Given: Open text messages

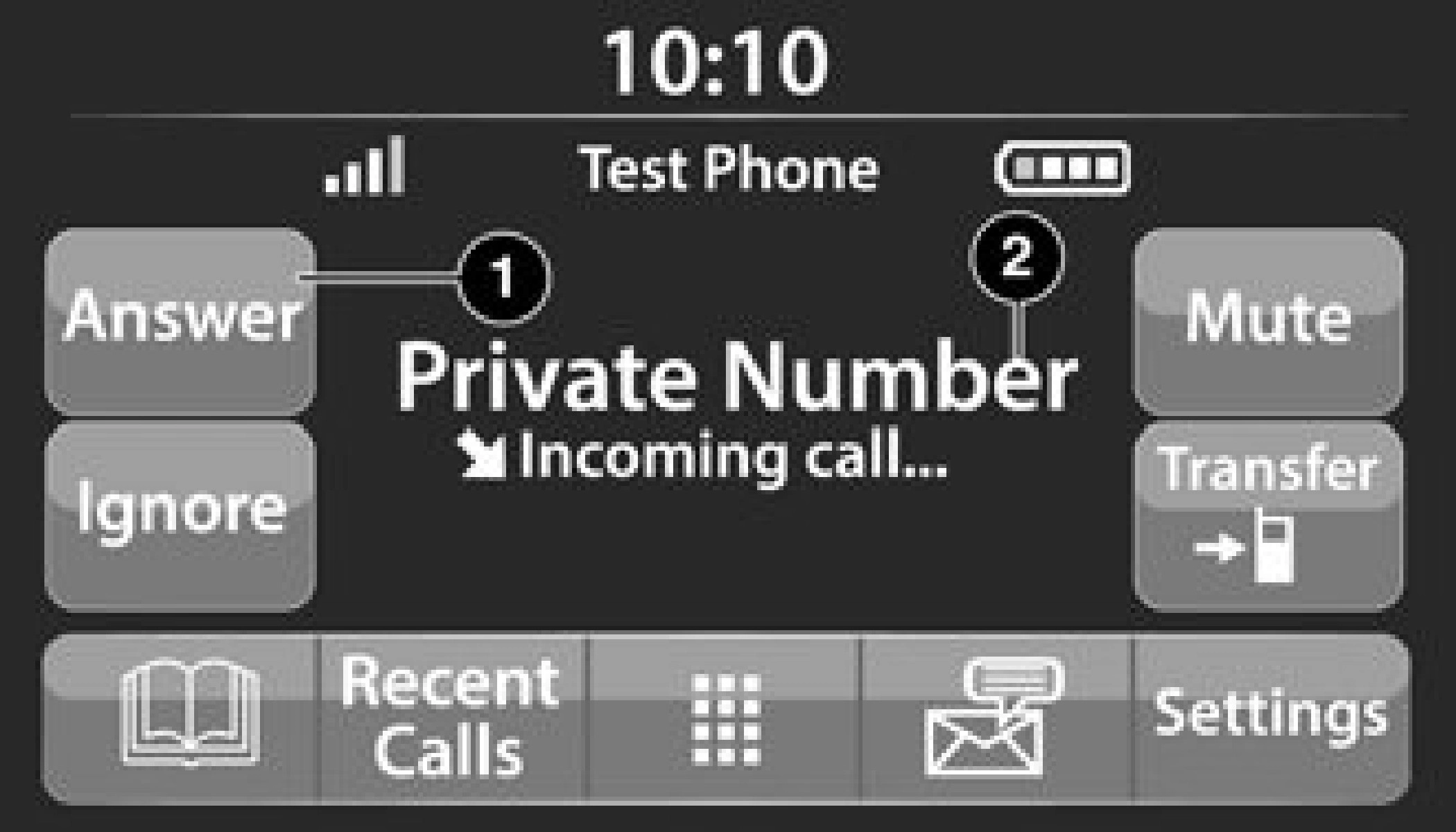Looking at the screenshot, I should click(995, 718).
